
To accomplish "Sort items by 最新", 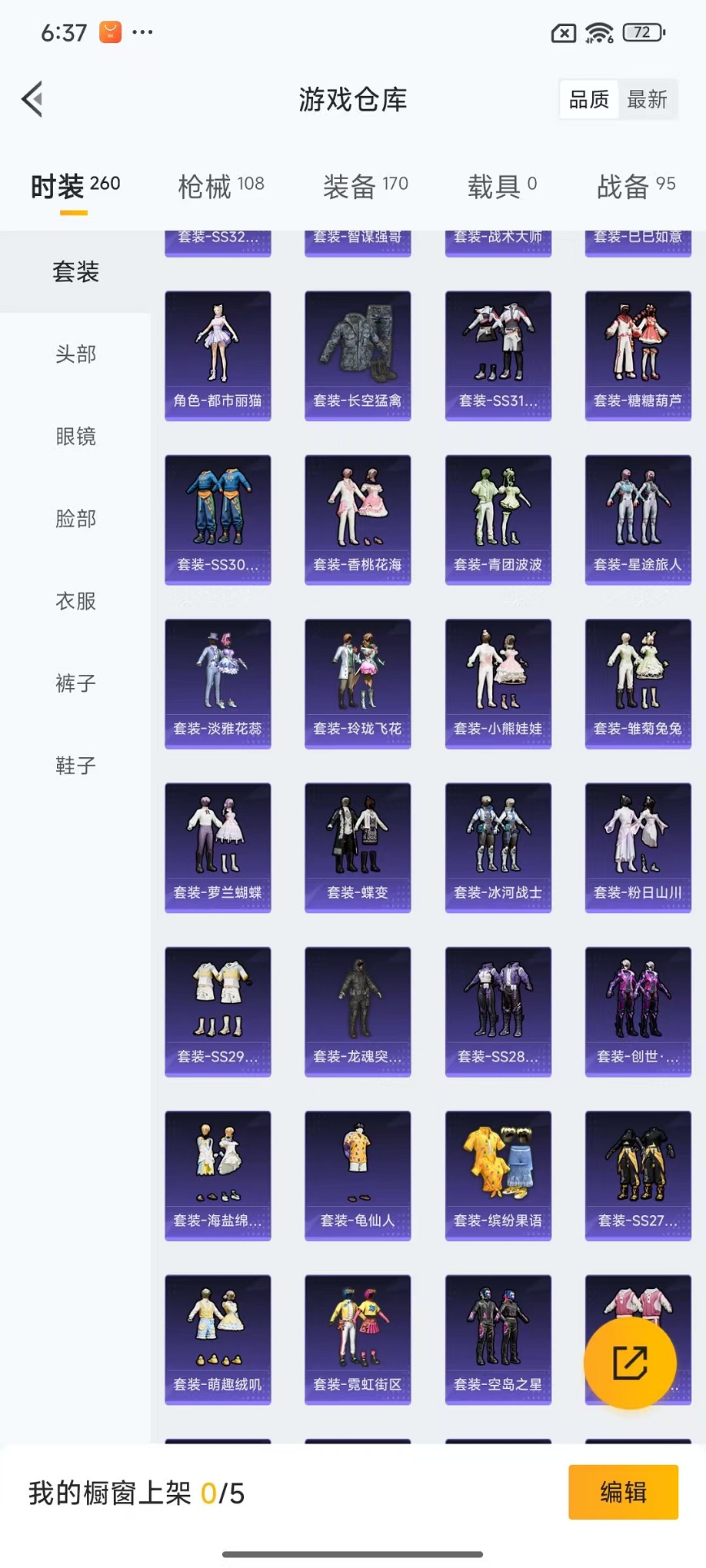I will click(x=647, y=99).
